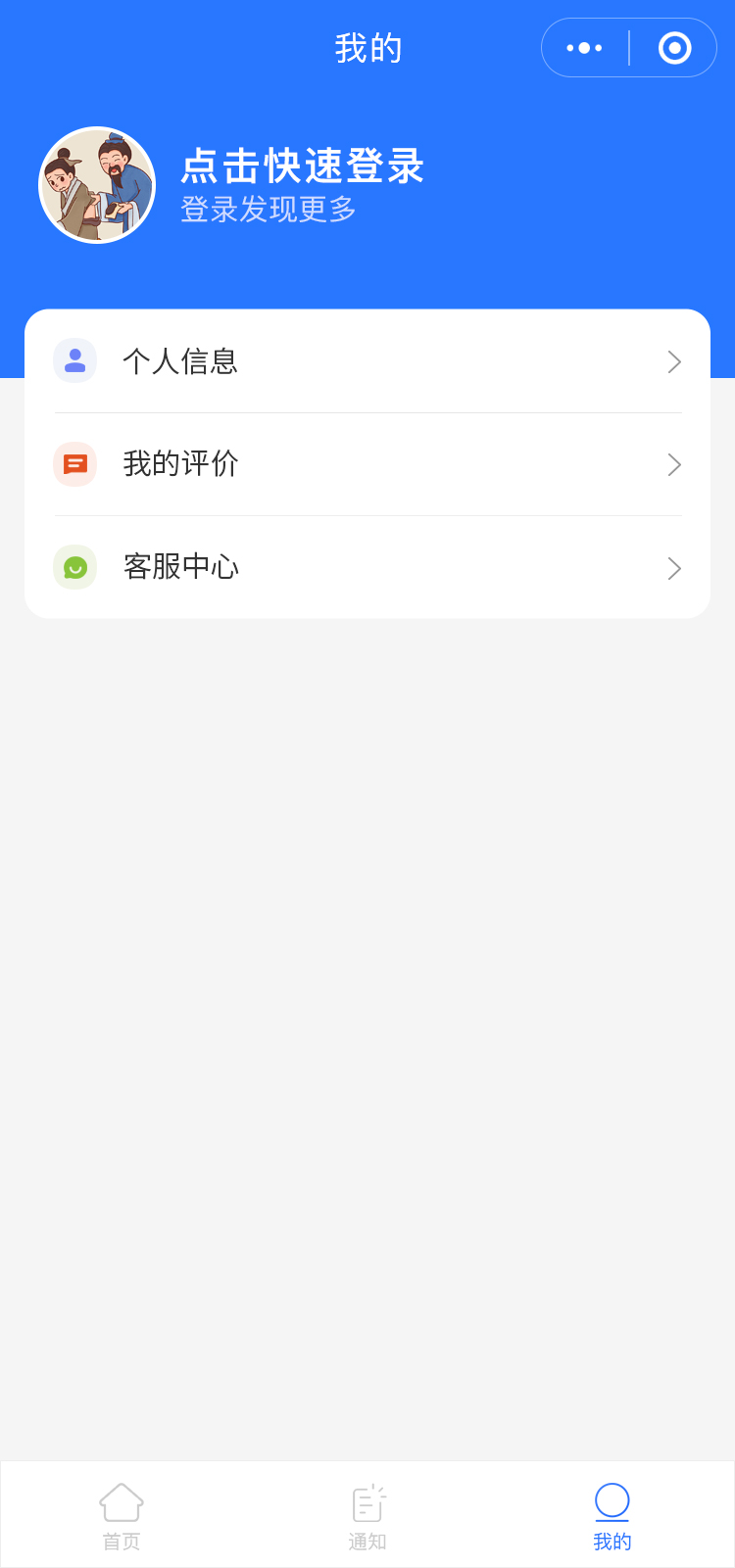Tap the cartoon profile avatar

(97, 185)
